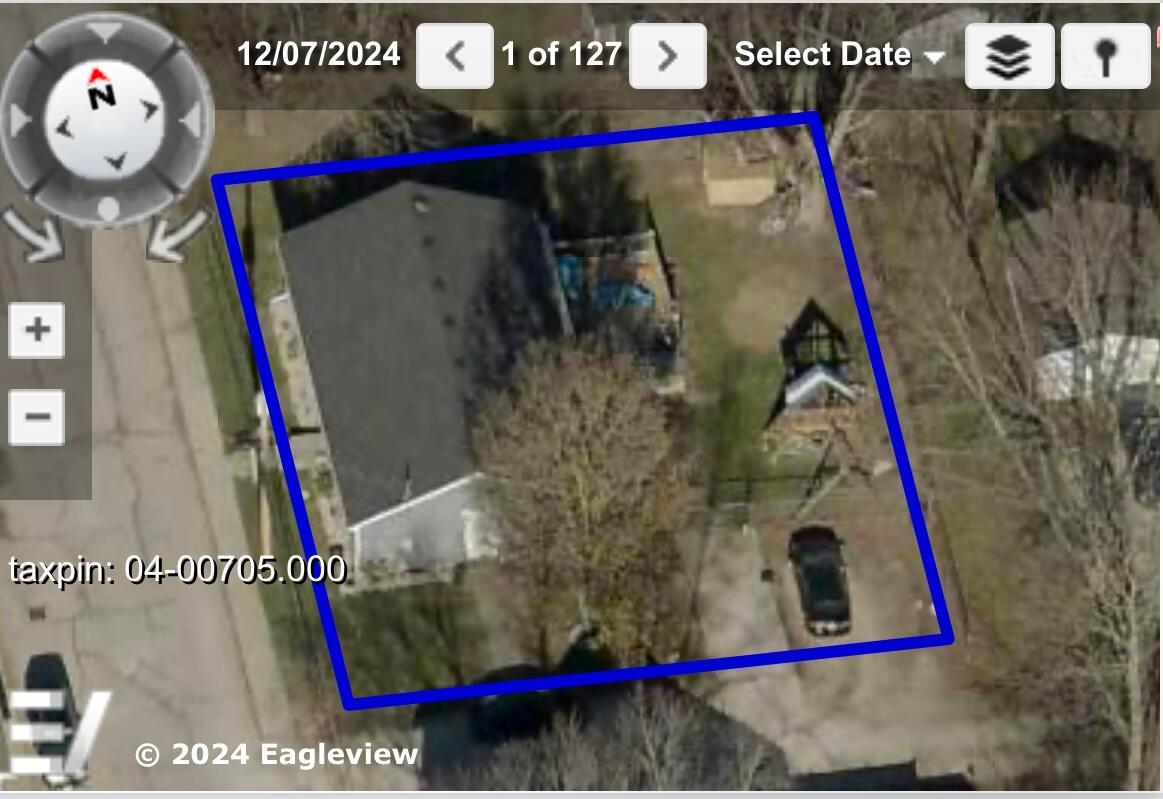Tap the pin marker tool
The image size is (1163, 799).
point(1104,57)
